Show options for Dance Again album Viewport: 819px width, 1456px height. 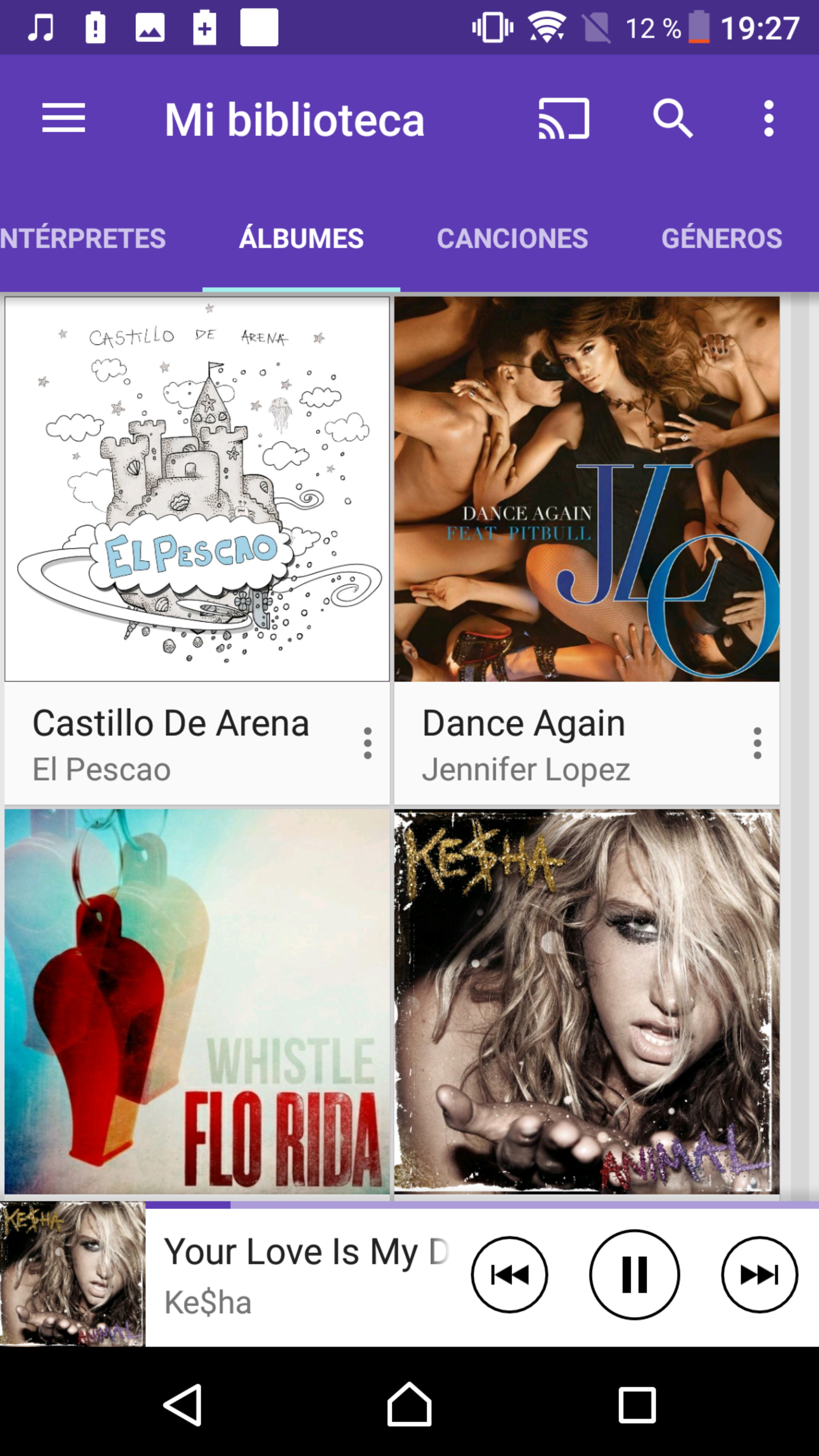pos(758,743)
